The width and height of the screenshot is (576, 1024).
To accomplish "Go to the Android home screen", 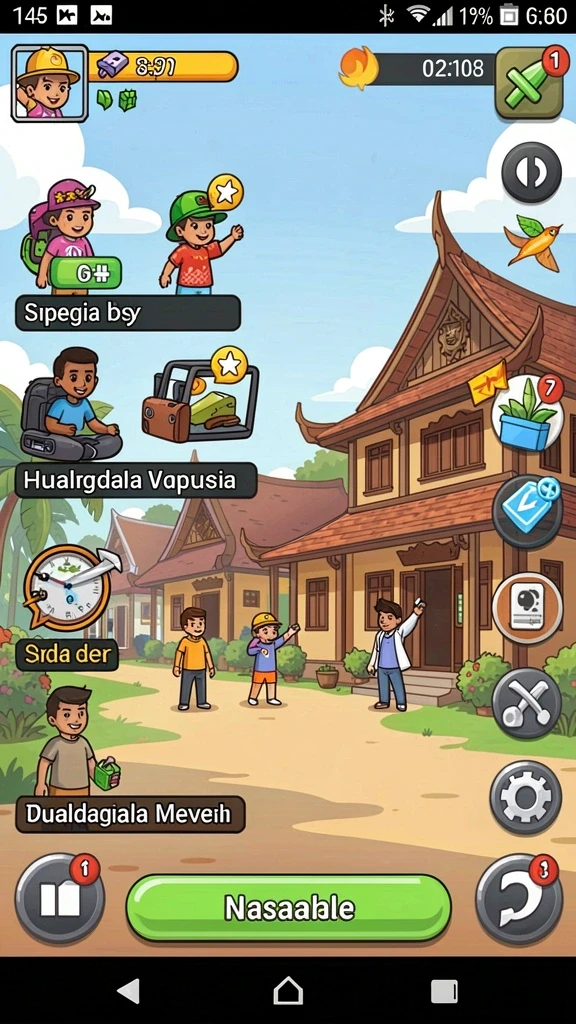I will click(288, 991).
